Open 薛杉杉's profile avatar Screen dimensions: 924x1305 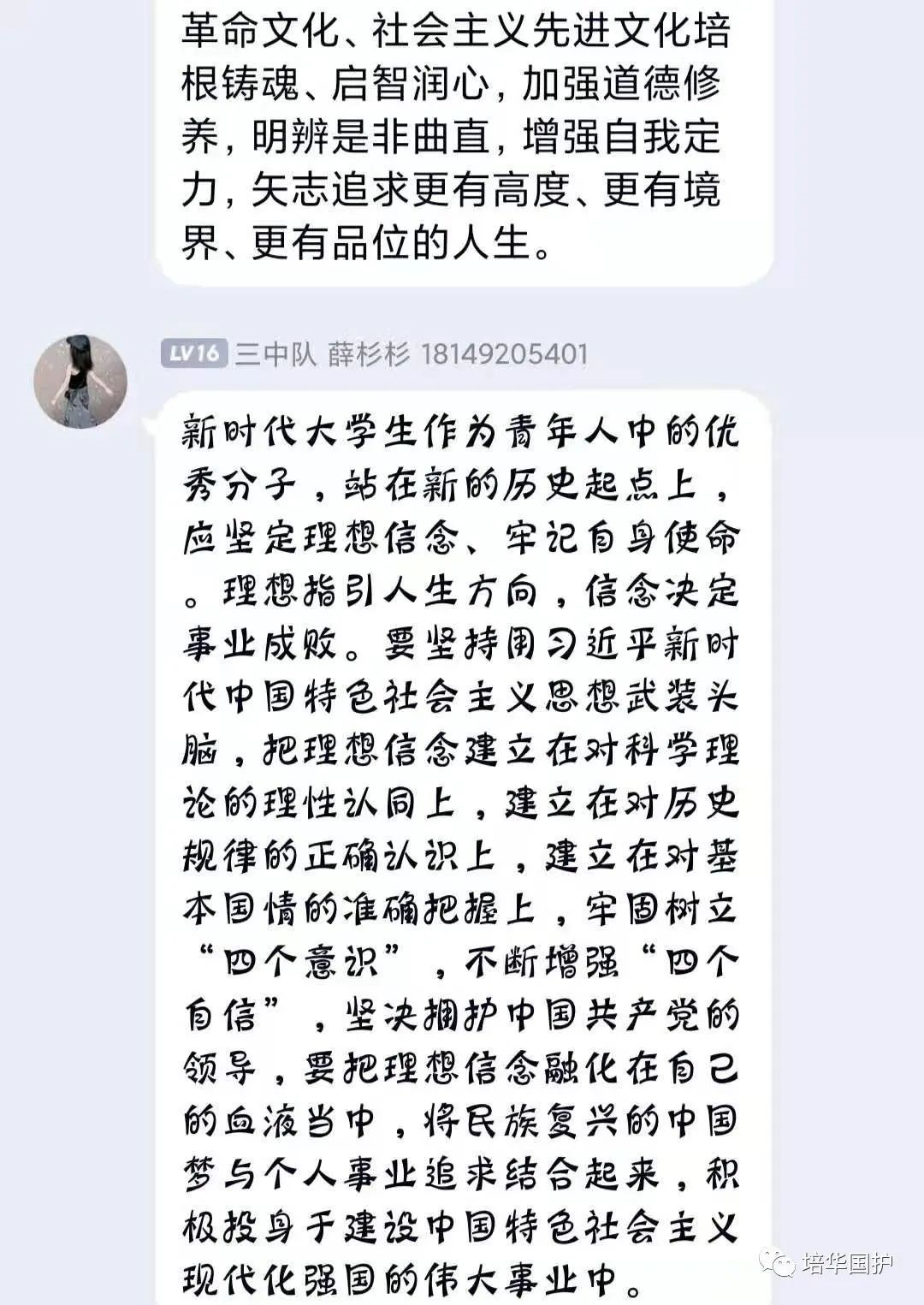pyautogui.click(x=80, y=381)
